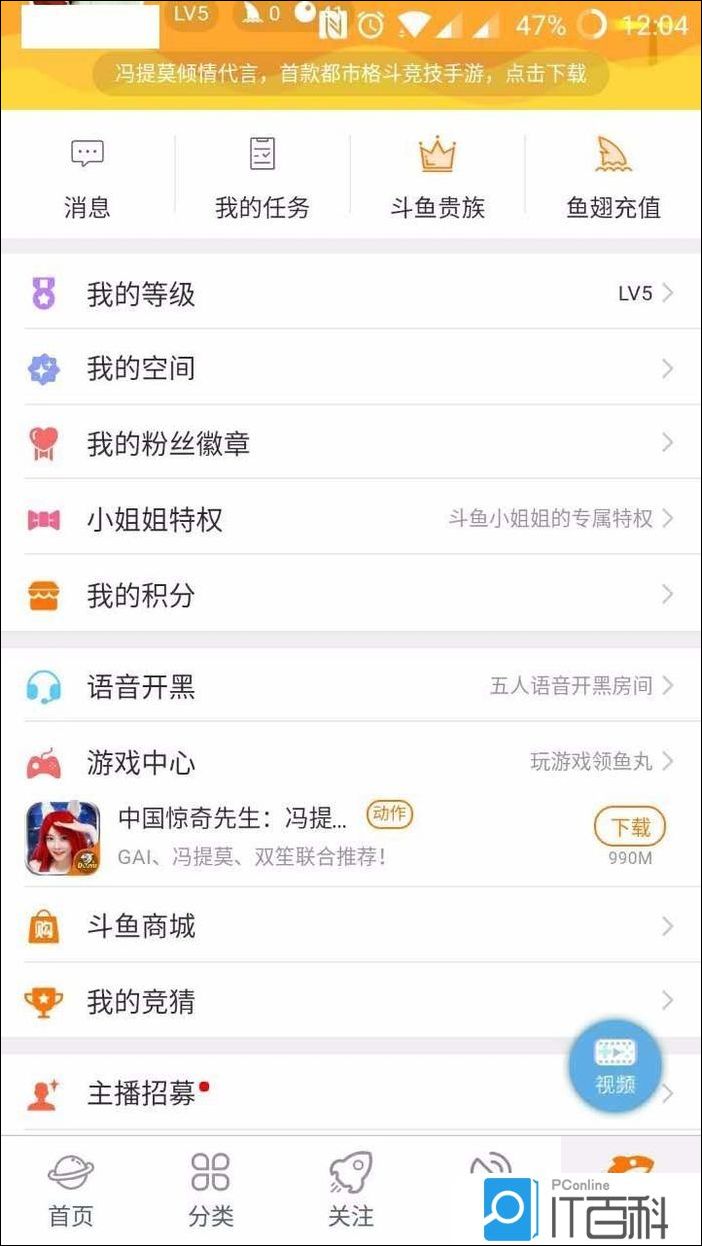This screenshot has height=1246, width=702.
Task: Open 消息 messages
Action: 87,178
